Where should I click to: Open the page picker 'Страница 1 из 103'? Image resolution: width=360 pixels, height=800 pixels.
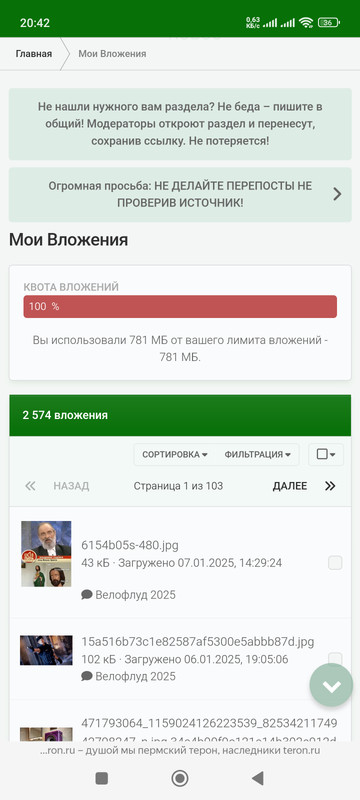click(178, 486)
